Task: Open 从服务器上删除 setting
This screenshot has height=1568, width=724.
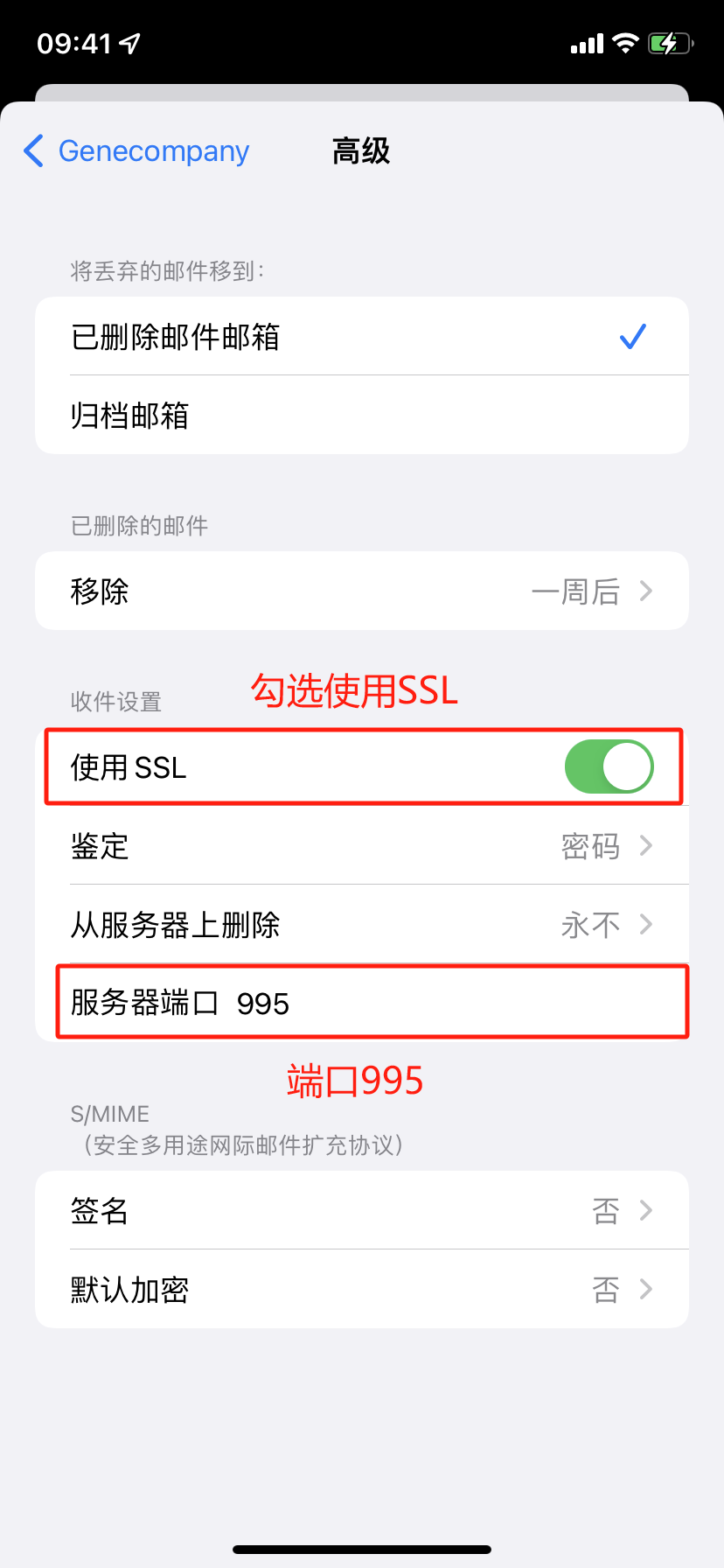Action: (361, 925)
